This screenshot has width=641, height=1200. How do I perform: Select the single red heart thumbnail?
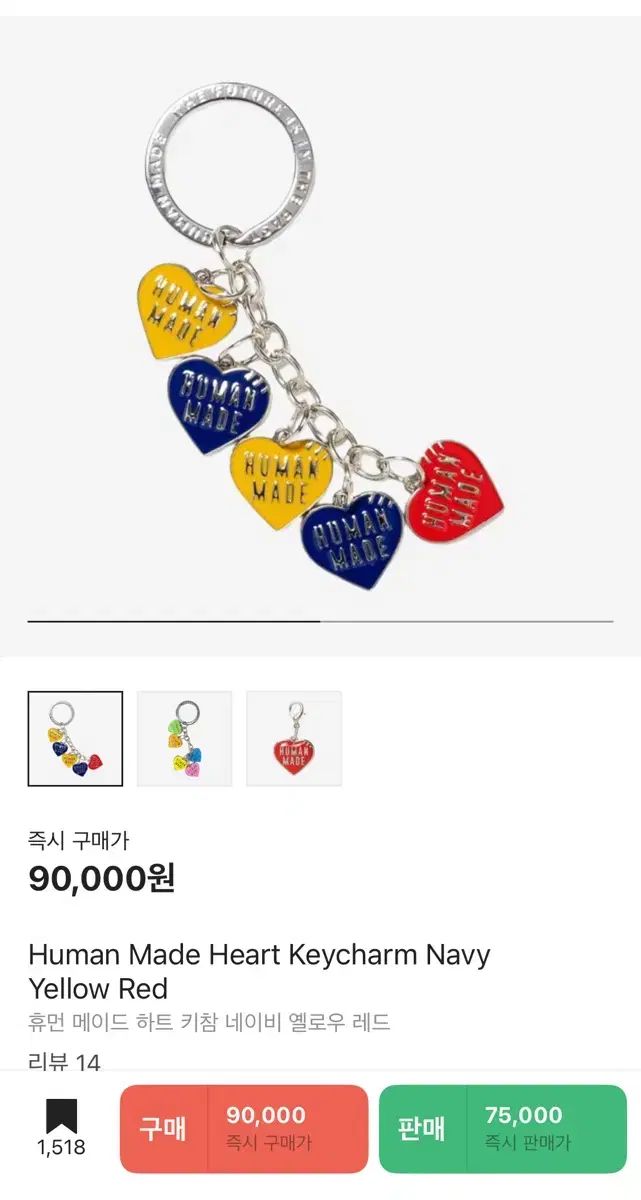click(294, 738)
